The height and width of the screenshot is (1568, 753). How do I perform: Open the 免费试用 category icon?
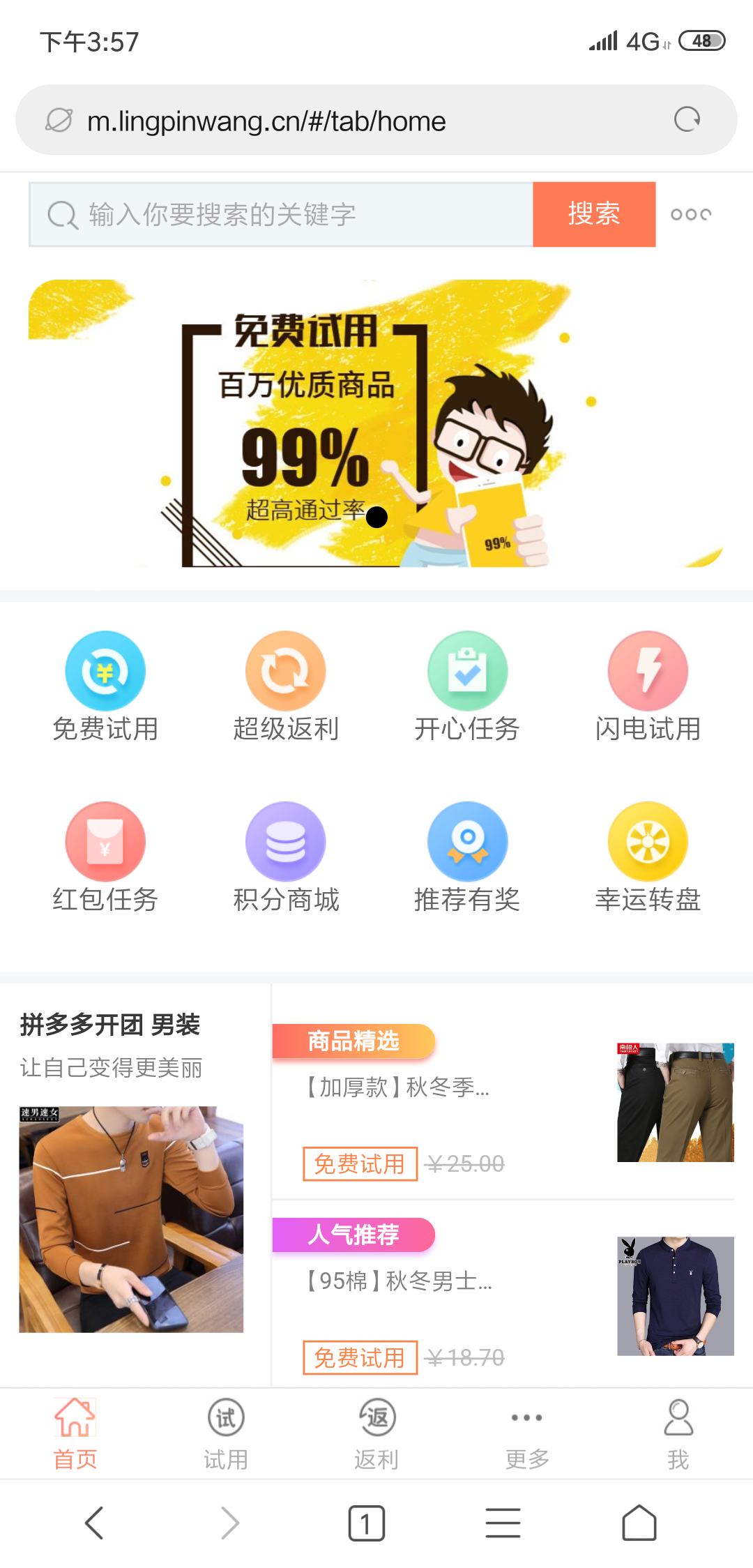[105, 687]
